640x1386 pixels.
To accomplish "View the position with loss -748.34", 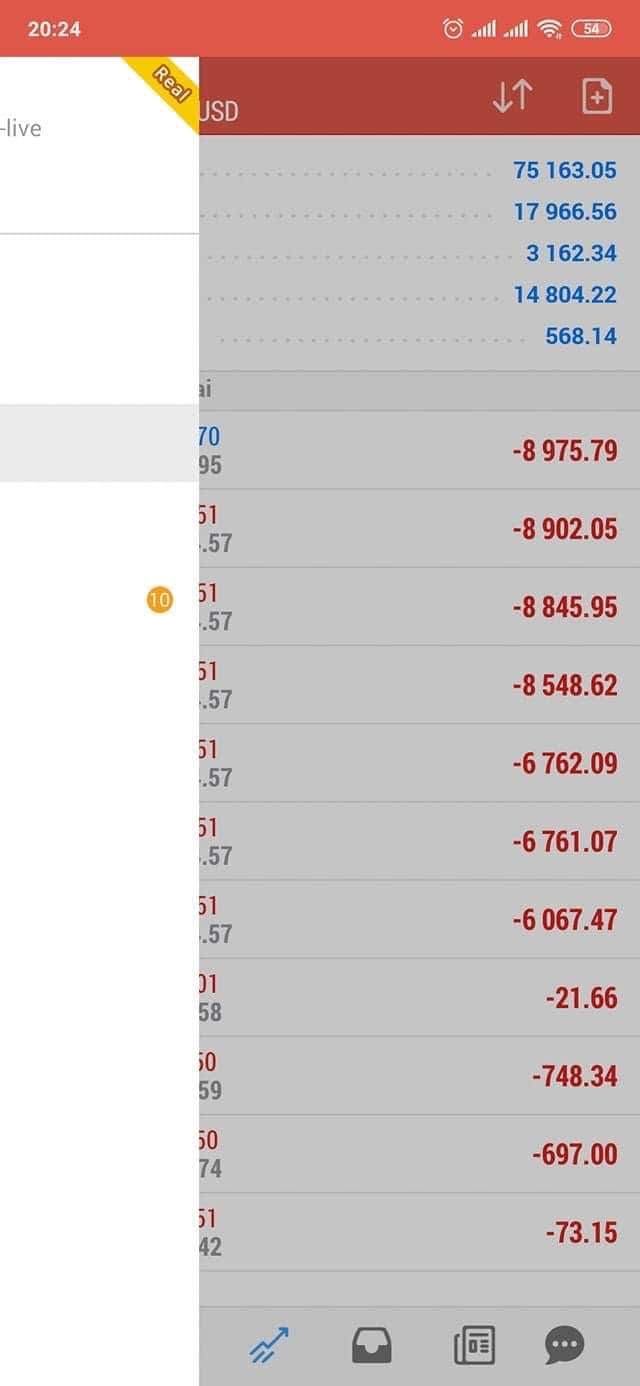I will point(420,1075).
